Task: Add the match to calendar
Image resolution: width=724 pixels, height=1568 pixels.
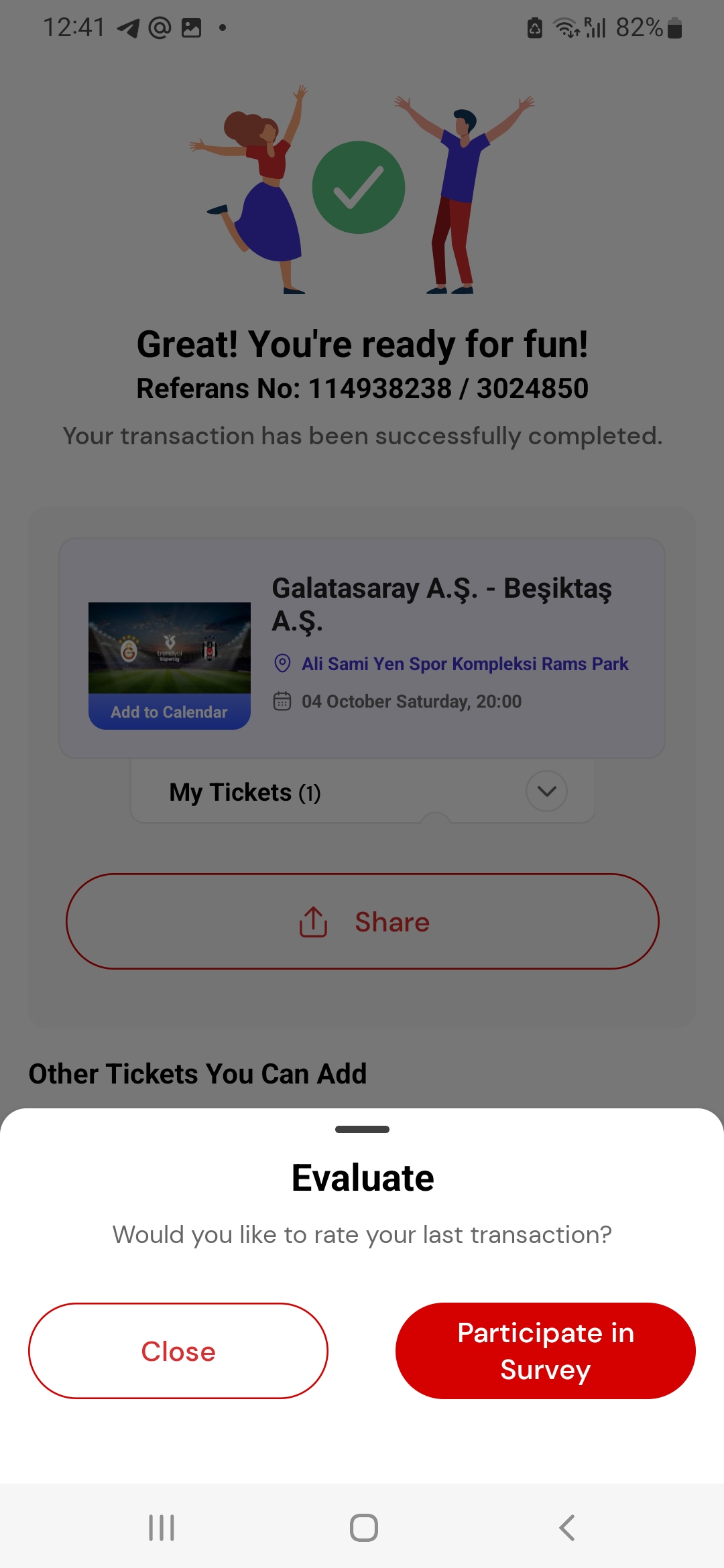Action: (x=169, y=712)
